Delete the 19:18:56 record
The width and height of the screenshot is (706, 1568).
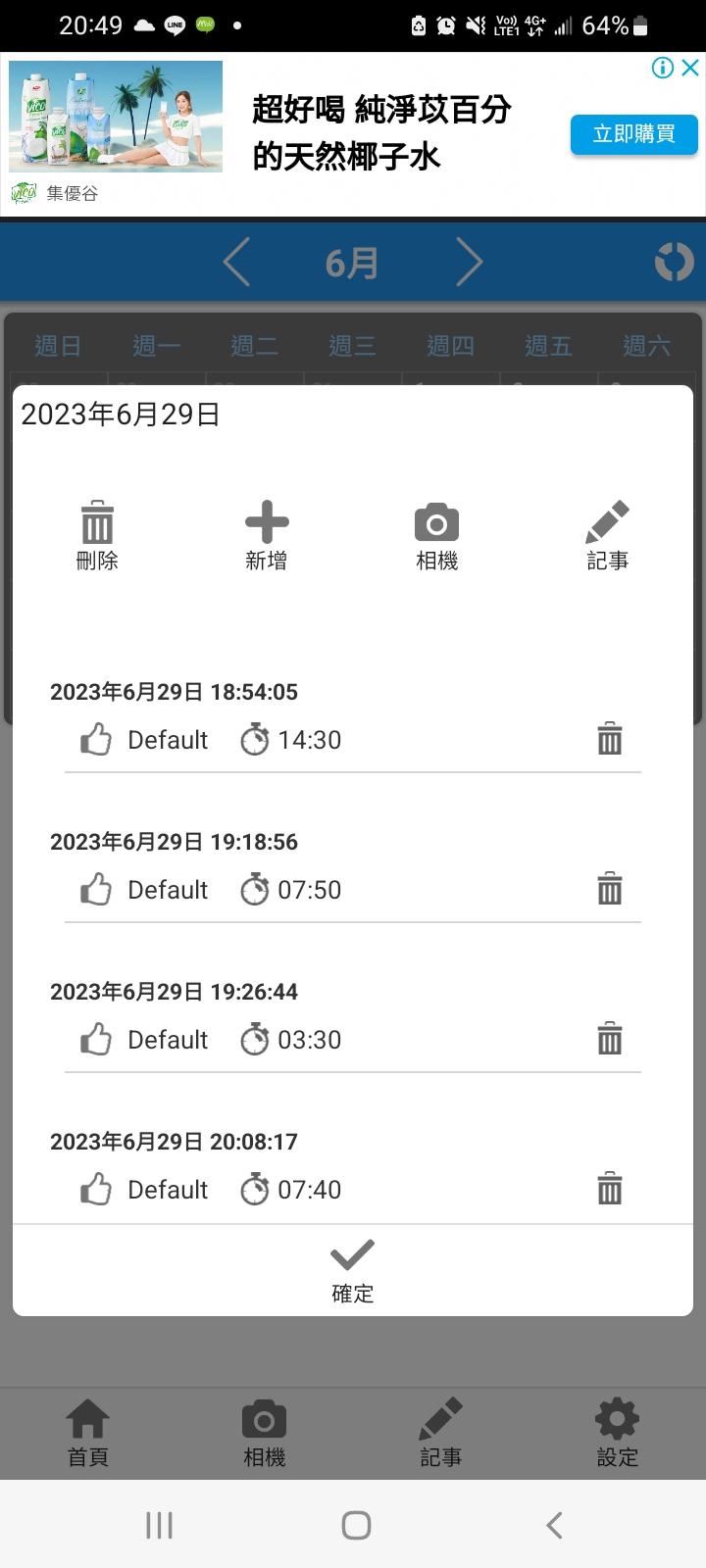(610, 889)
